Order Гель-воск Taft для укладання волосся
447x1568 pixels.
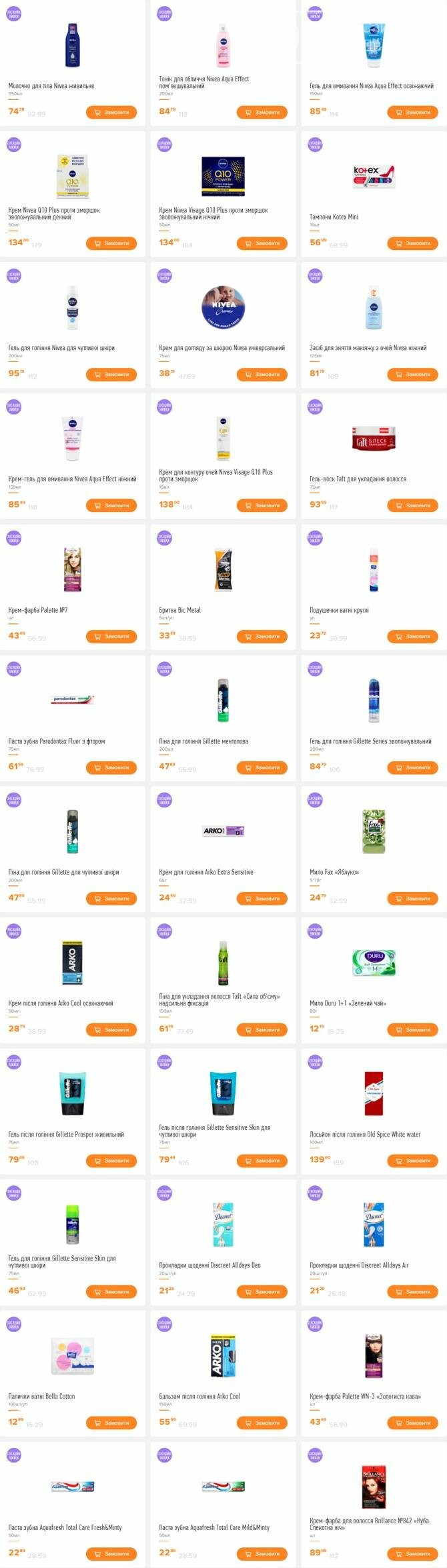(x=412, y=505)
